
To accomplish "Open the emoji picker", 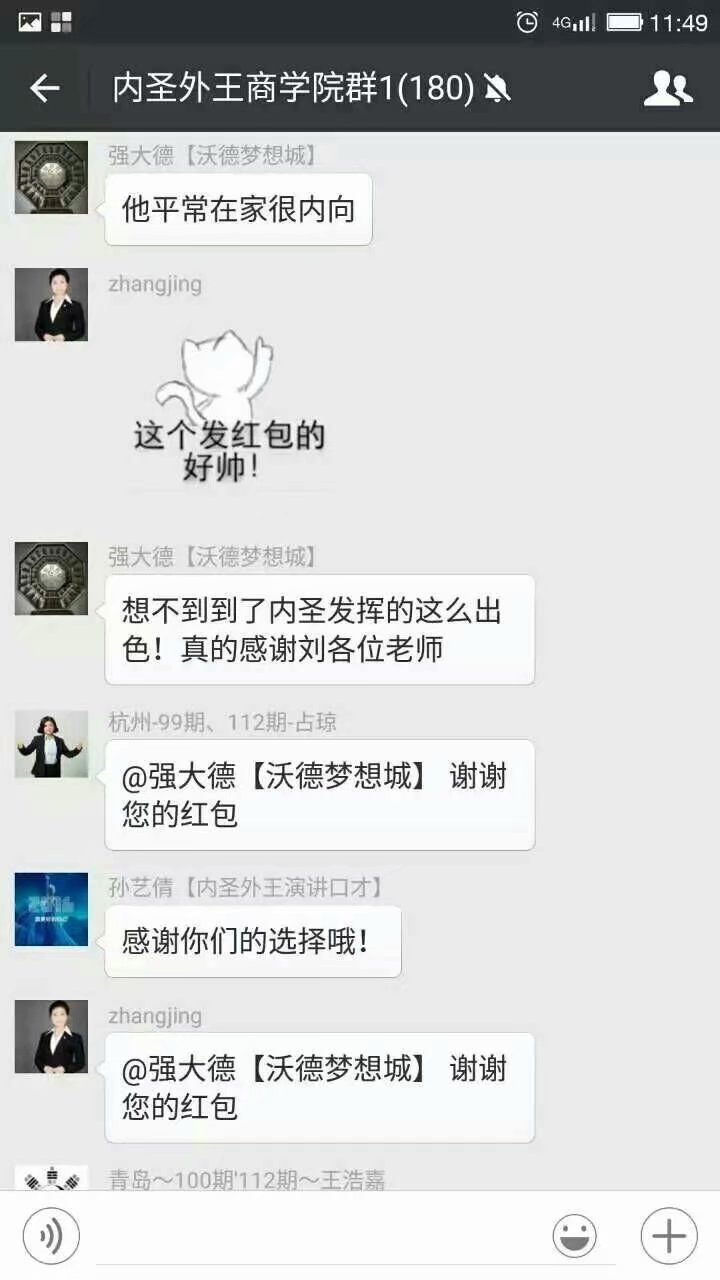I will click(574, 1236).
